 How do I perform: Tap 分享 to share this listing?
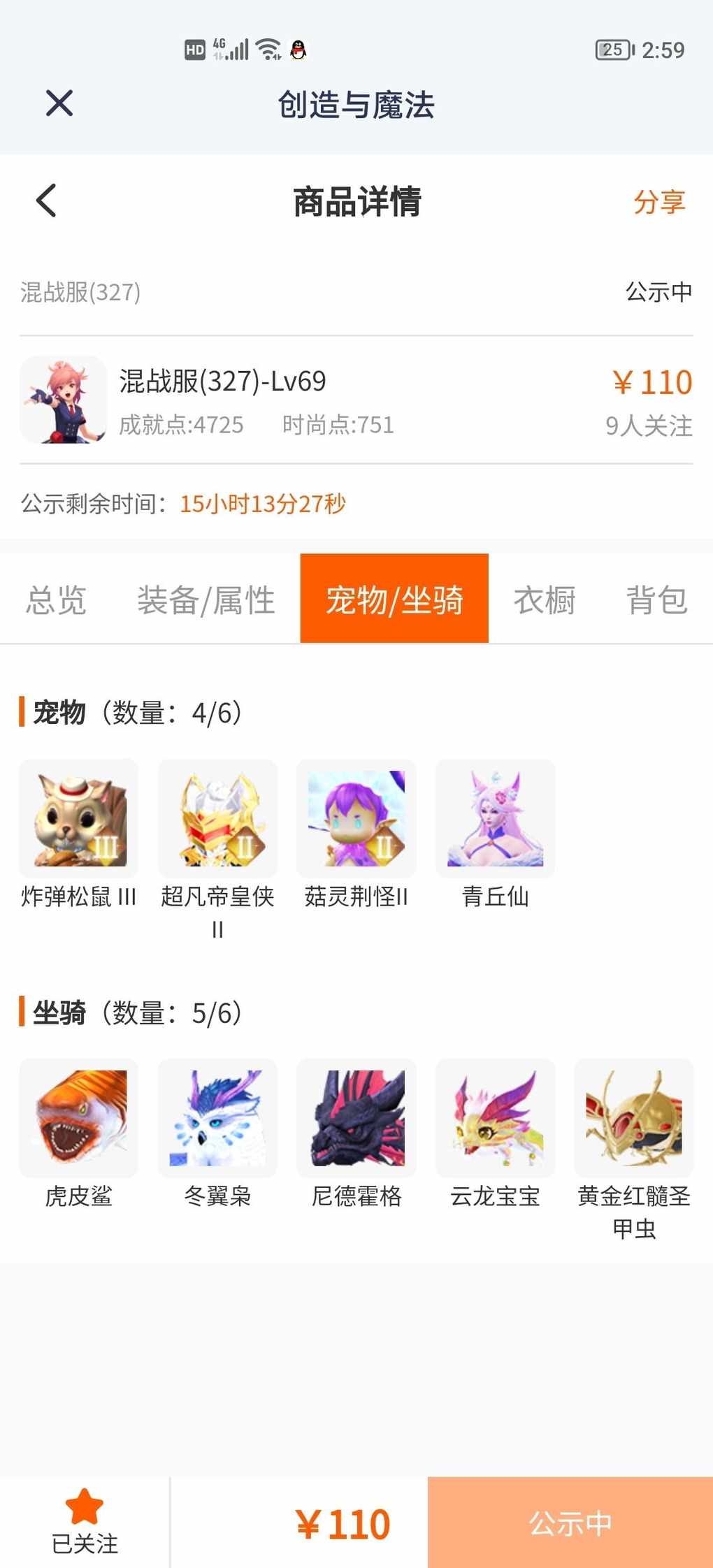pos(658,202)
